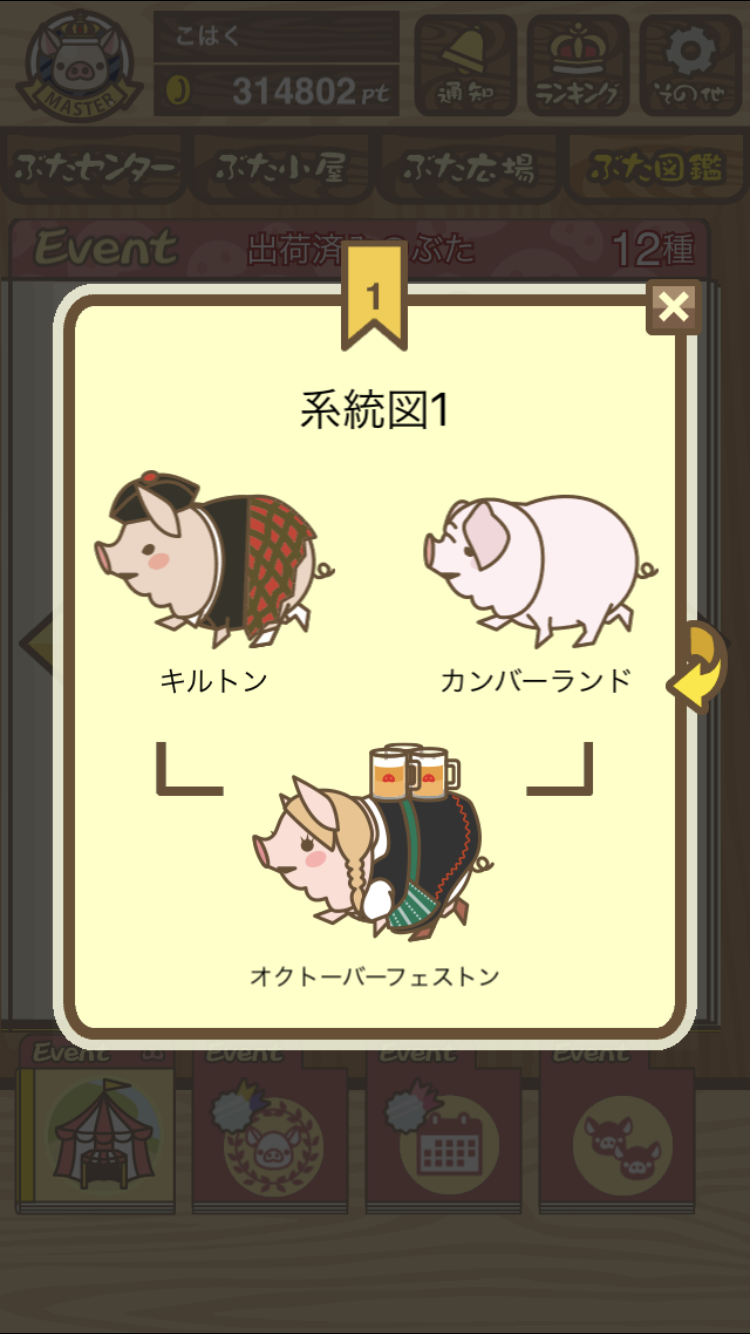The height and width of the screenshot is (1334, 750).
Task: Switch to ぶた図鑑 tab
Action: [x=655, y=168]
